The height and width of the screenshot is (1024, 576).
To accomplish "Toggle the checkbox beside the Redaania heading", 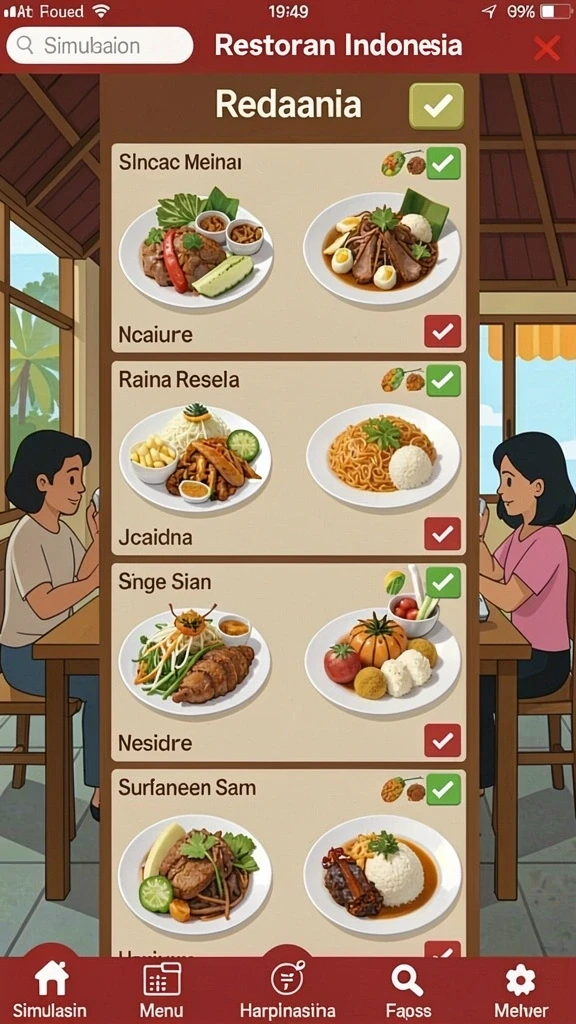I will click(436, 106).
